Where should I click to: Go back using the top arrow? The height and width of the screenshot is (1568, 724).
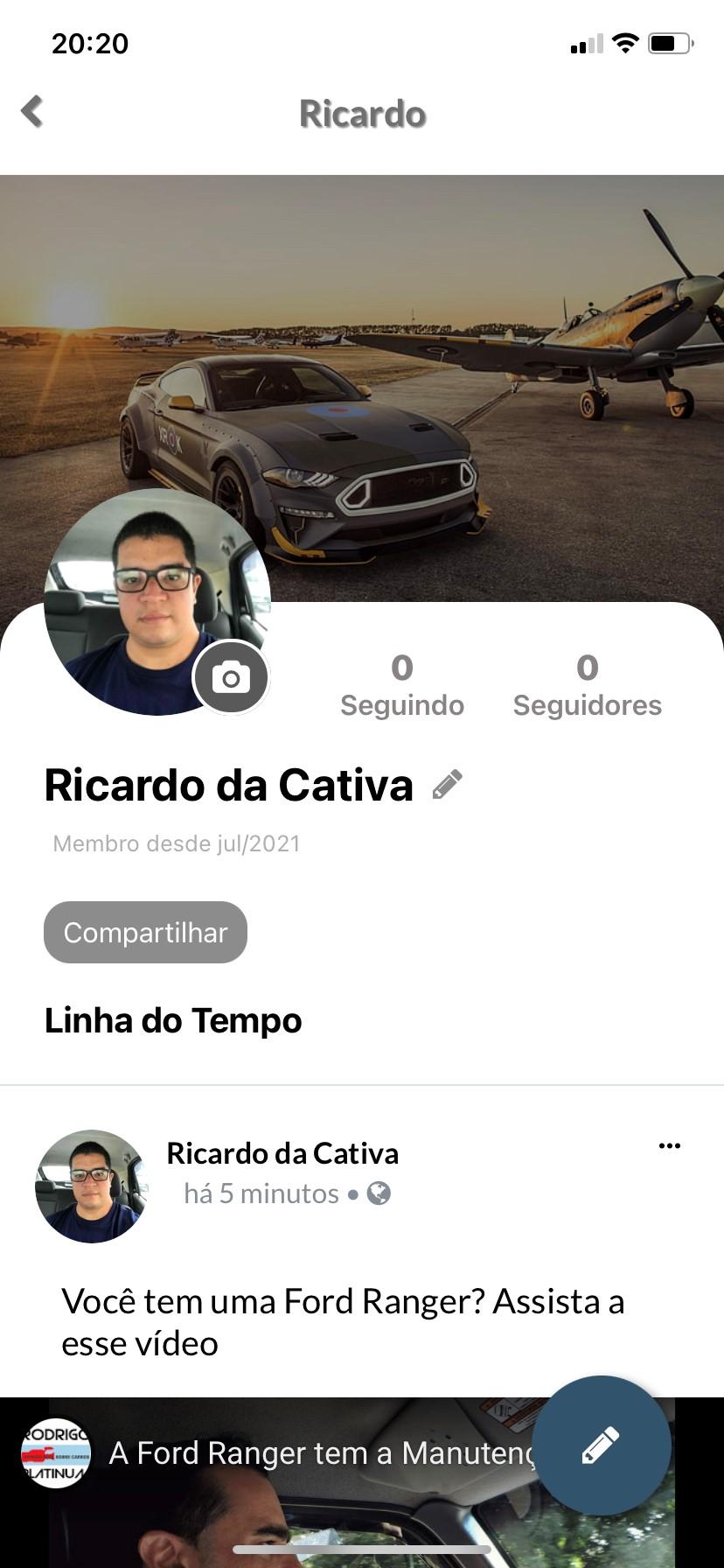click(32, 112)
